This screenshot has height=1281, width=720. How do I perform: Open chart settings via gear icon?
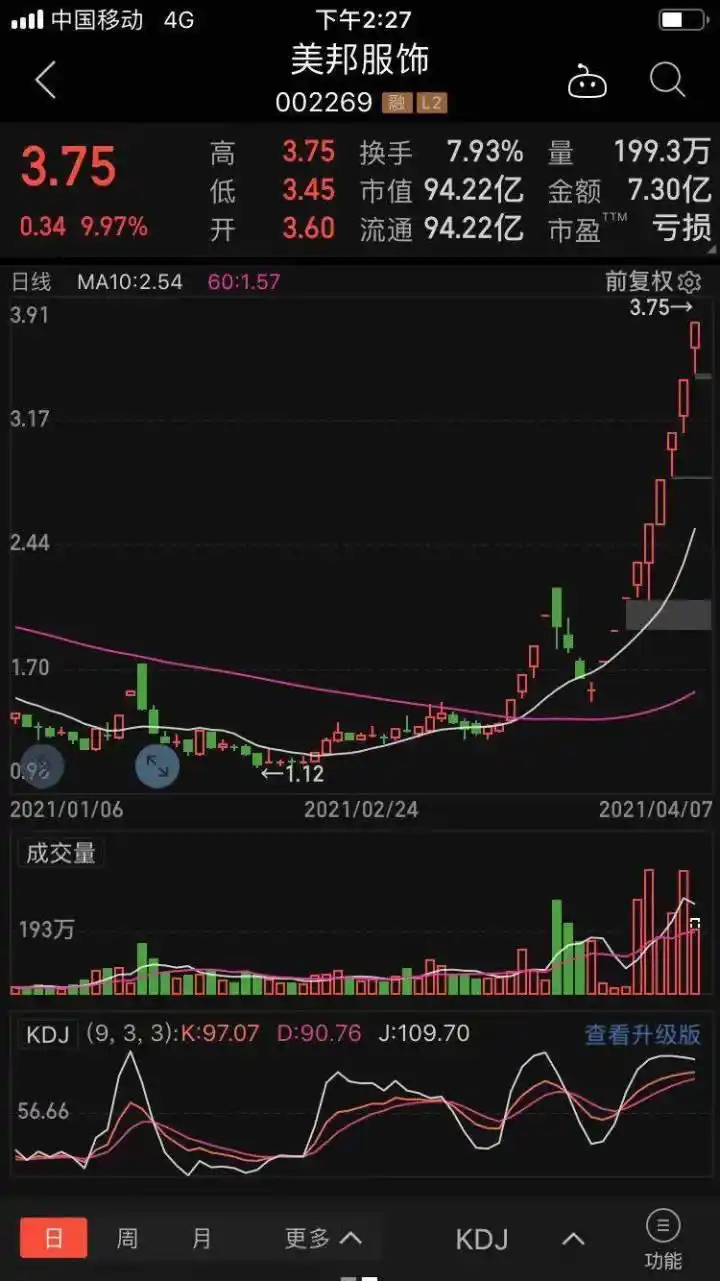(688, 283)
